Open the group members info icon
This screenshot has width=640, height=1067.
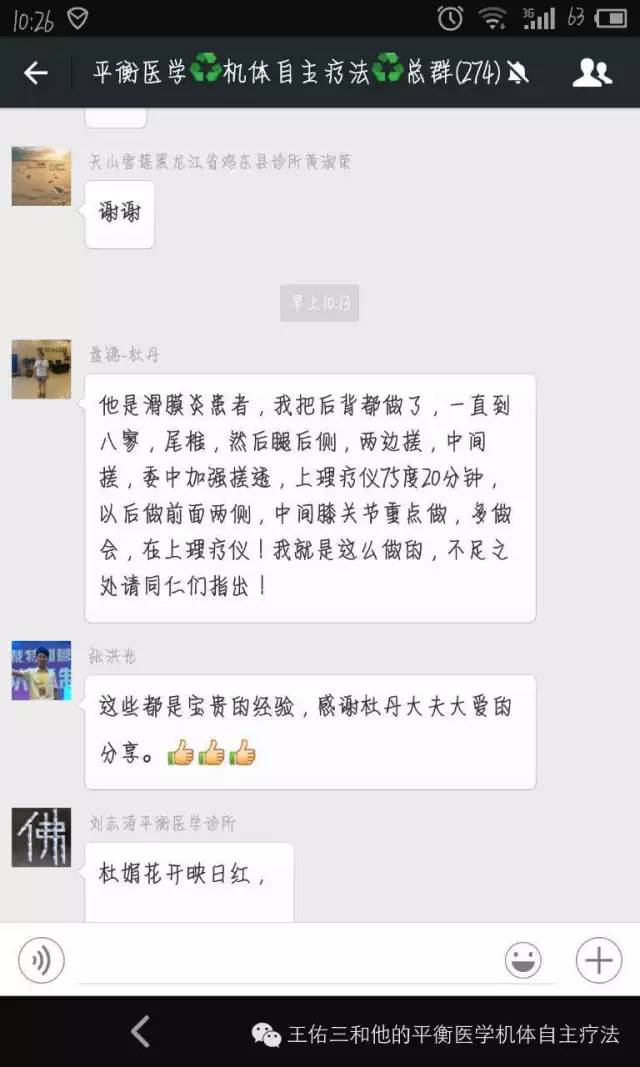(592, 73)
